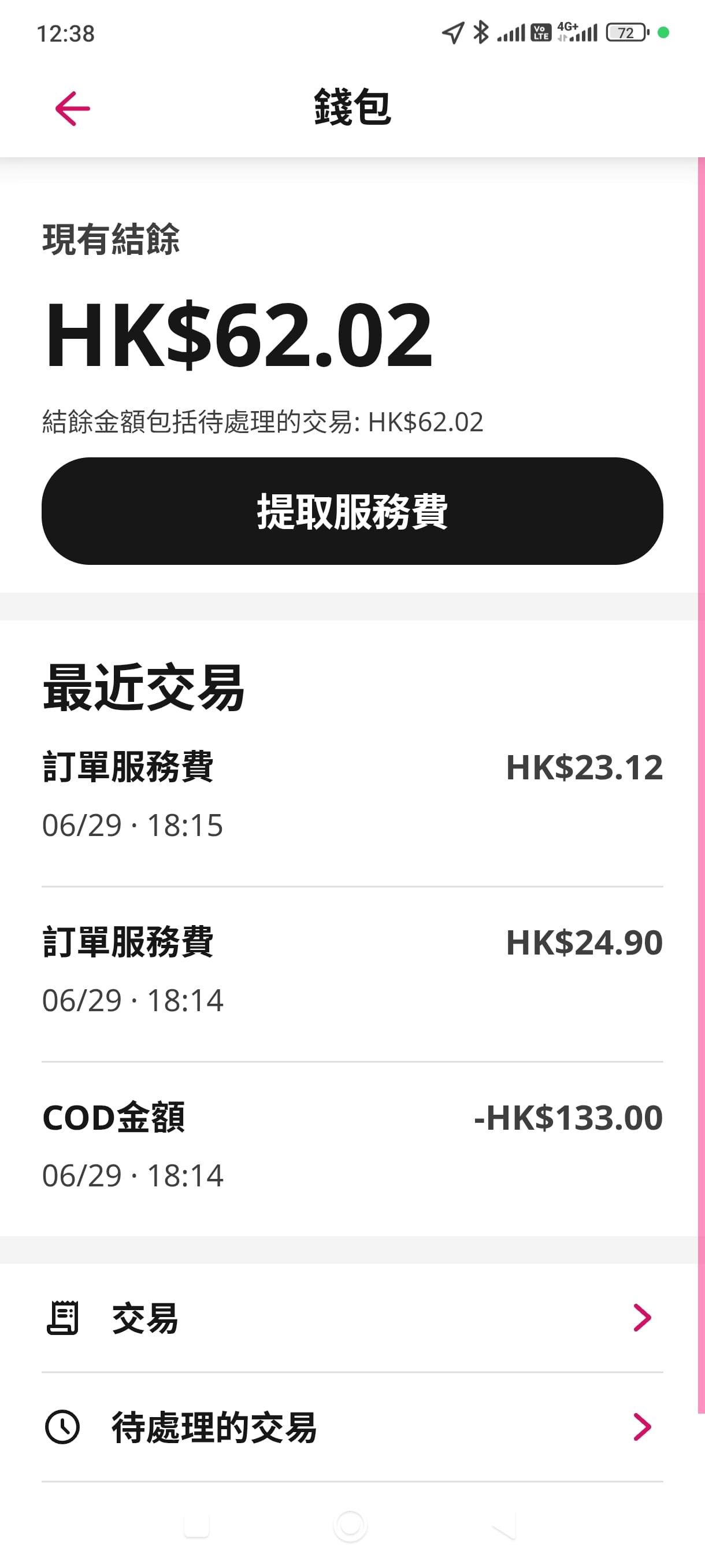Open 待處理的交易 pending transactions
Image resolution: width=705 pixels, height=1568 pixels.
tap(352, 1428)
